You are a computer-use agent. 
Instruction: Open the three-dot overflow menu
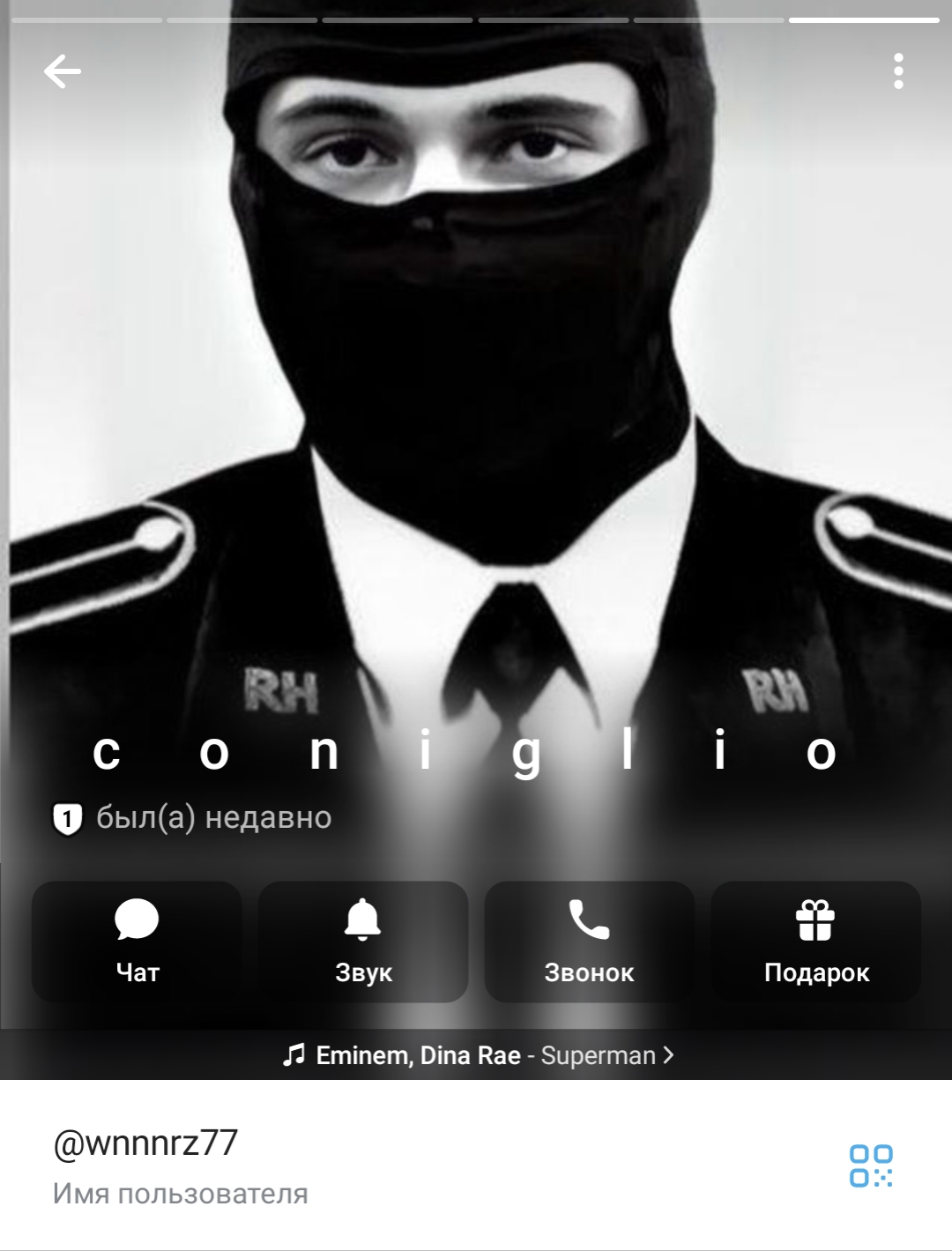coord(898,71)
